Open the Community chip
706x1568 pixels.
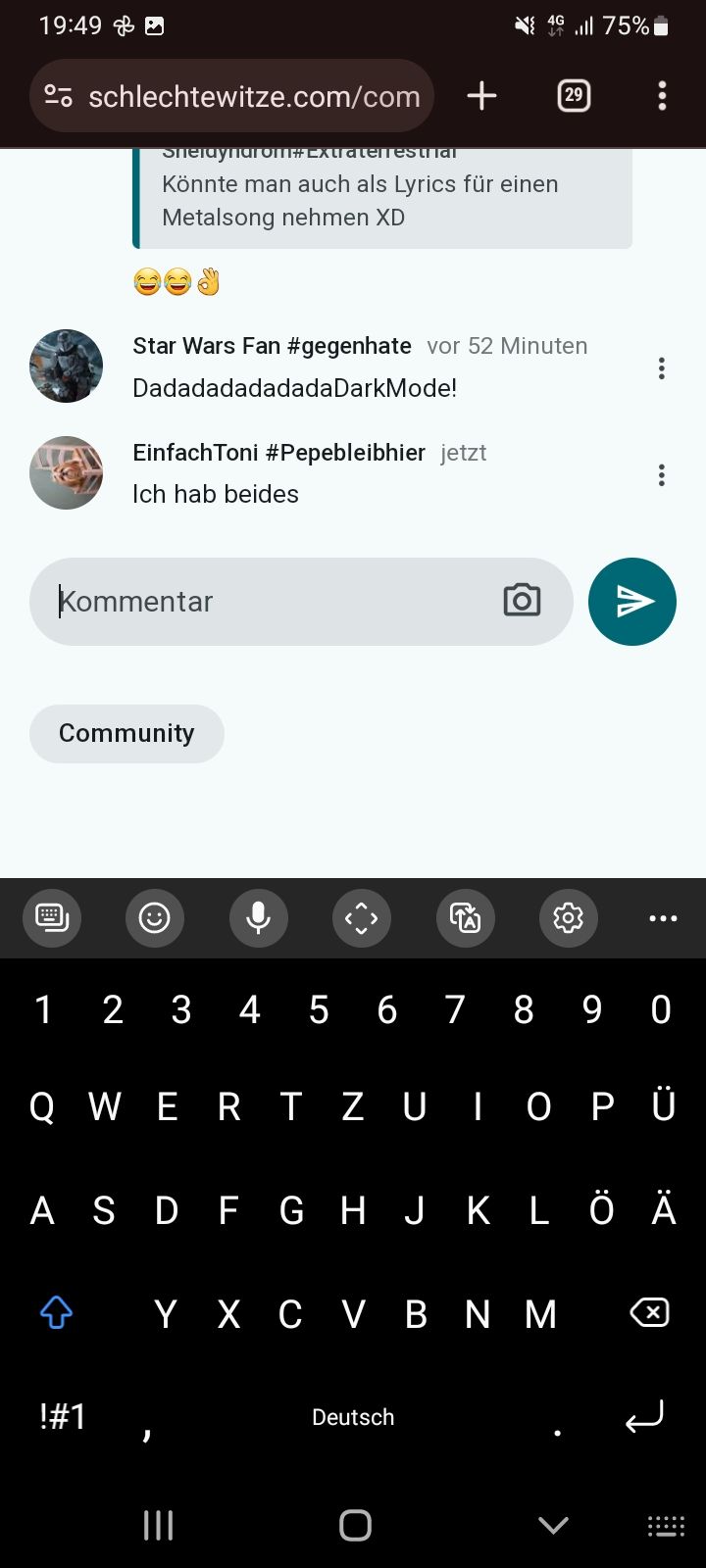click(x=126, y=733)
